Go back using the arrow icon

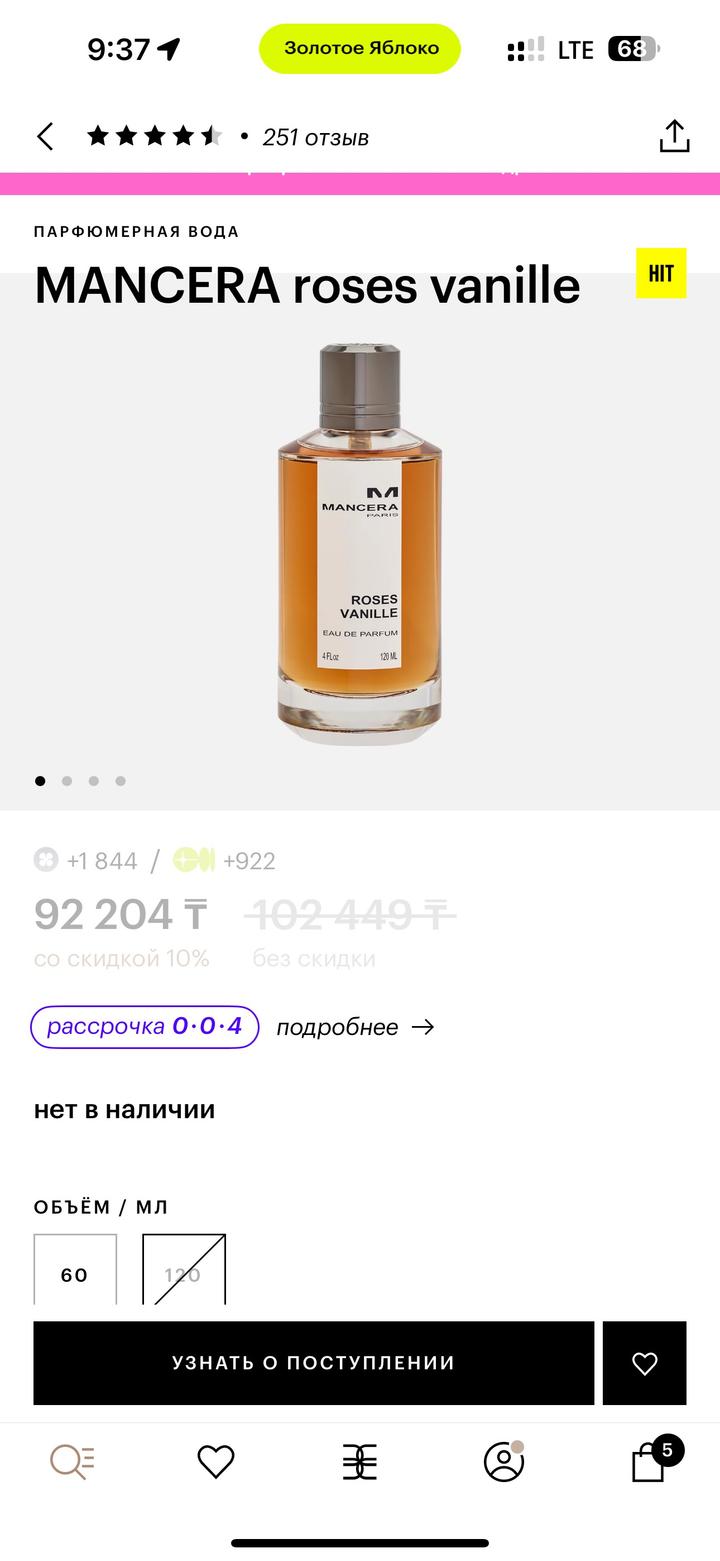(x=45, y=137)
